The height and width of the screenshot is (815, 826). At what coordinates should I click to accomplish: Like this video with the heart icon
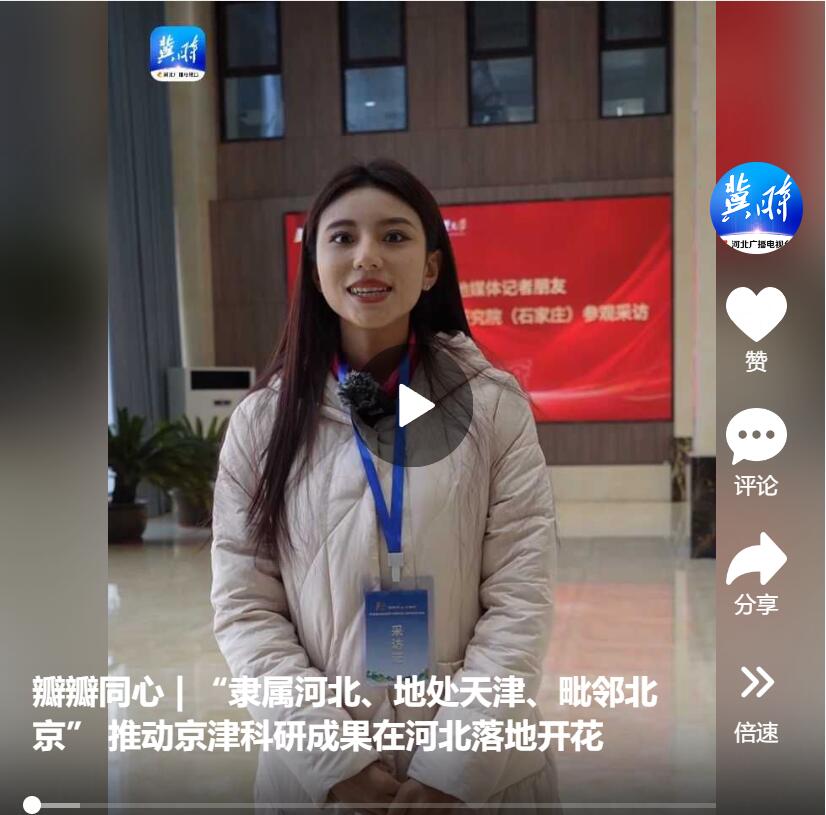tap(756, 315)
